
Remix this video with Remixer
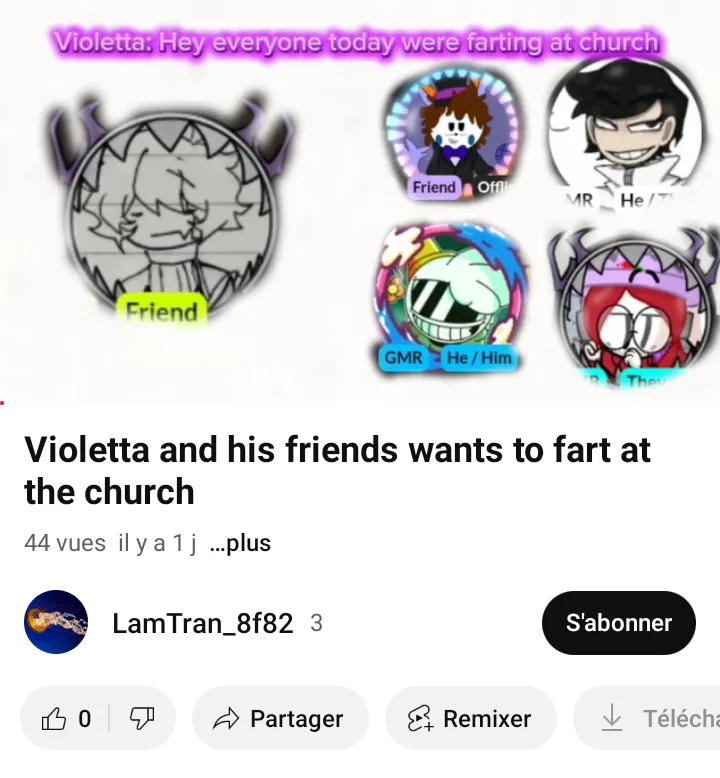(470, 718)
